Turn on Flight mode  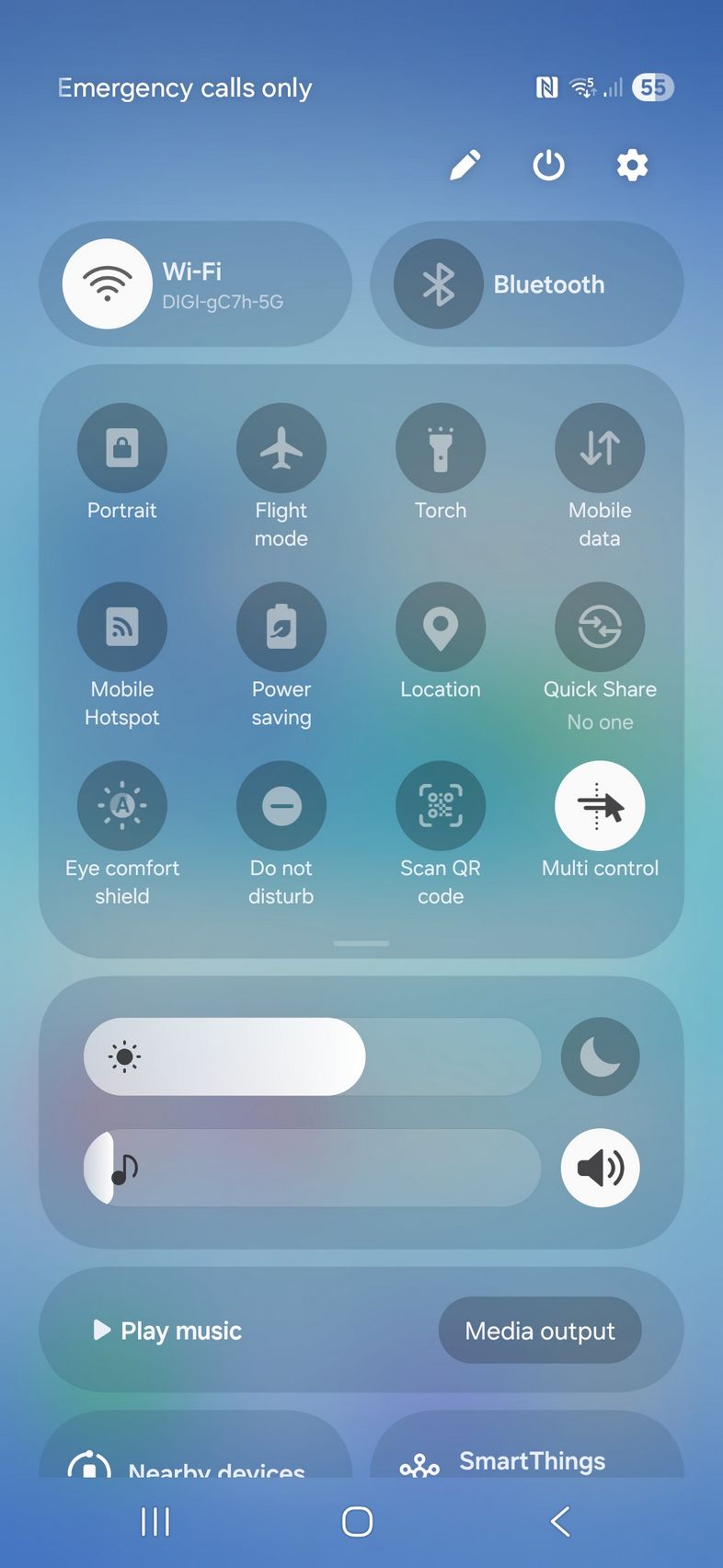point(281,448)
